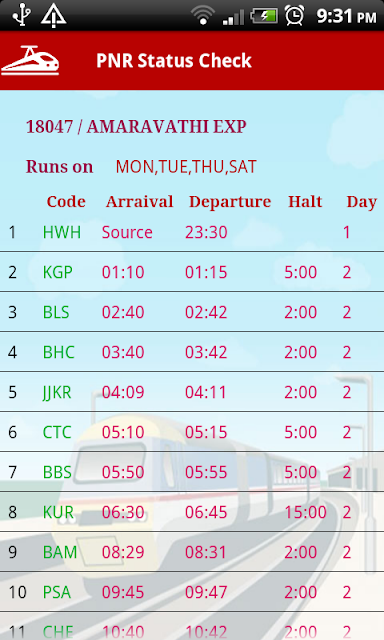The image size is (384, 640).
Task: Choose the KUR station row
Action: click(x=192, y=512)
